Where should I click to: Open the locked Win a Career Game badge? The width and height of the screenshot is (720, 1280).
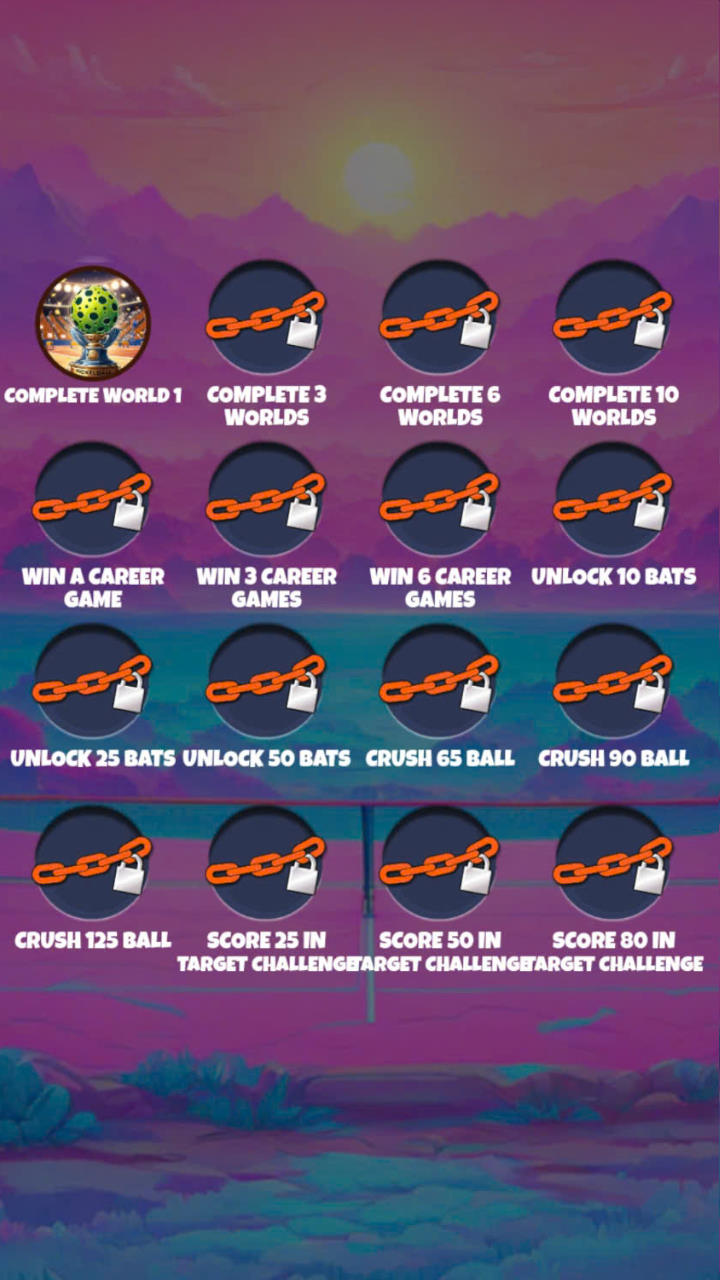click(93, 500)
